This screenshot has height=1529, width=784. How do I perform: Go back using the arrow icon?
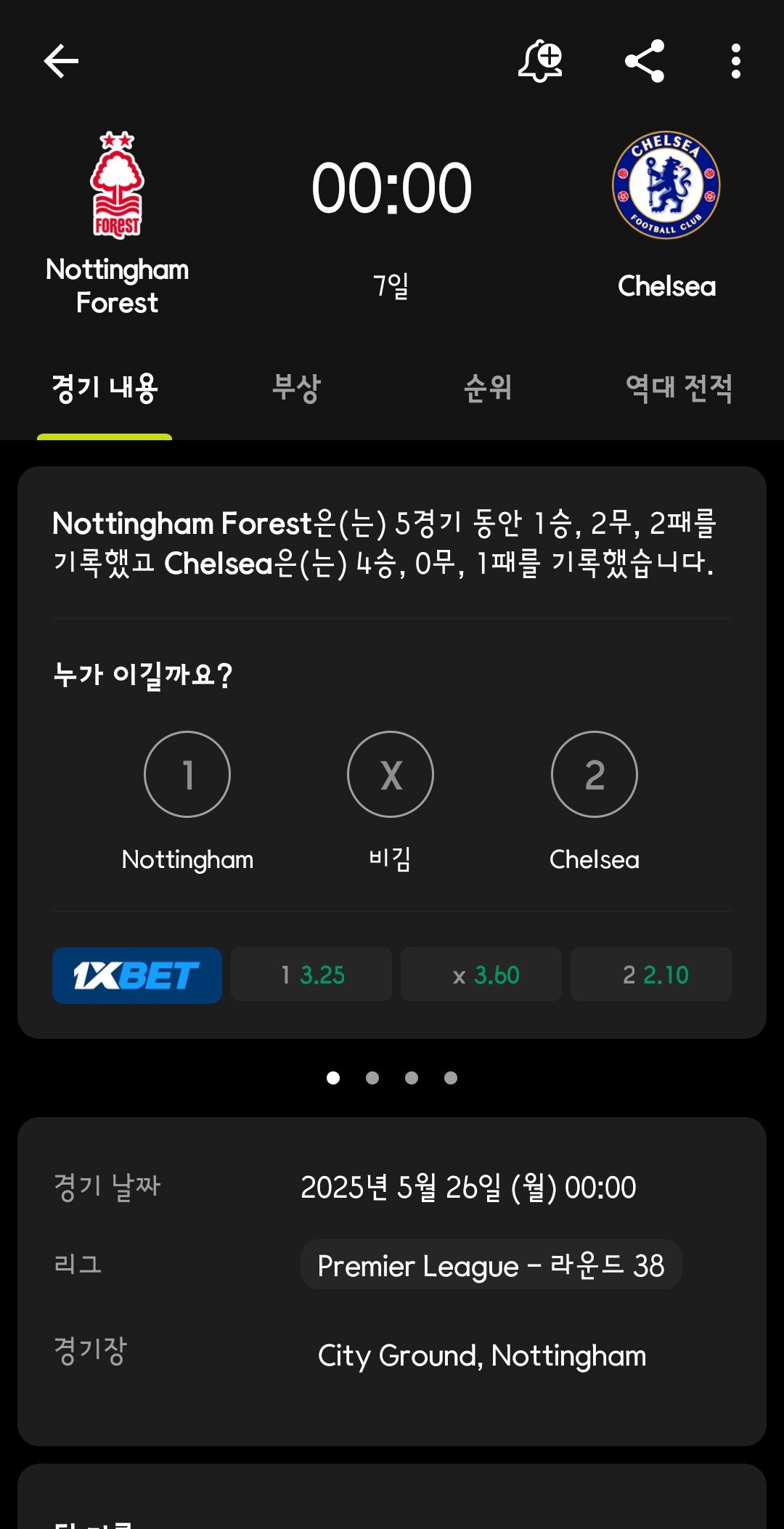pyautogui.click(x=61, y=61)
